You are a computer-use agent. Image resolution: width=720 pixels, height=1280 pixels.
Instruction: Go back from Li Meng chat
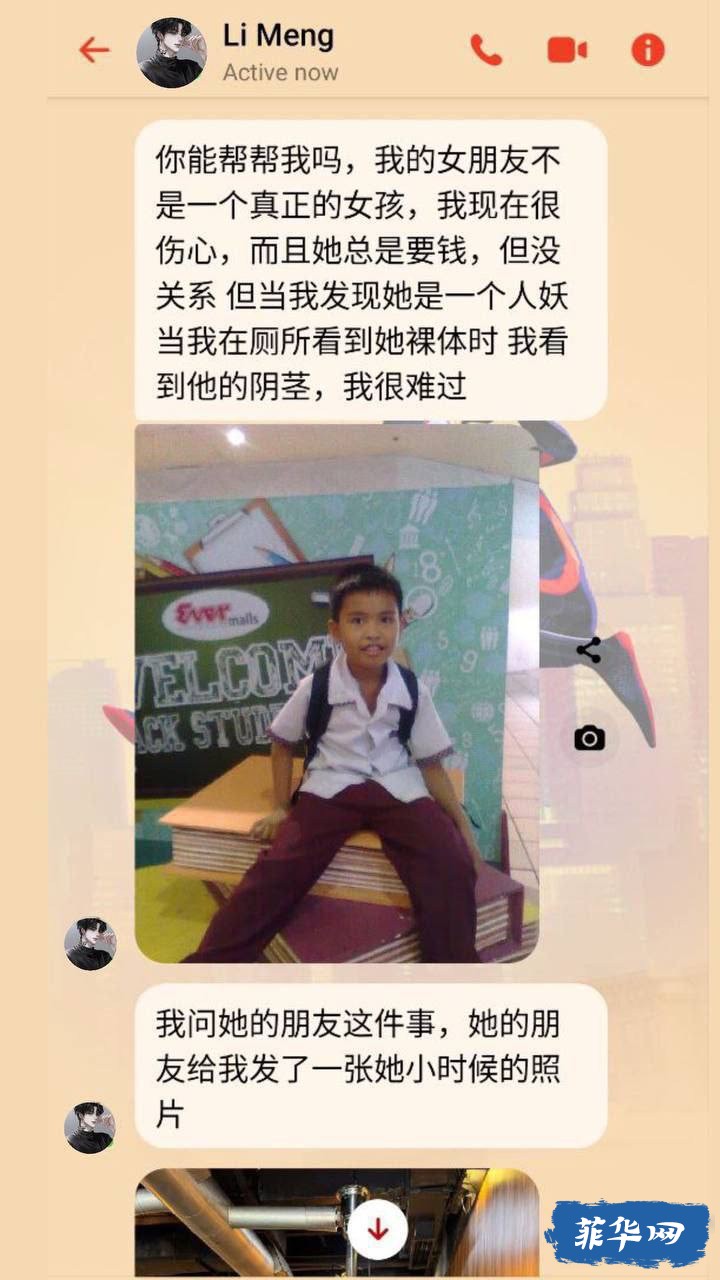tap(94, 50)
